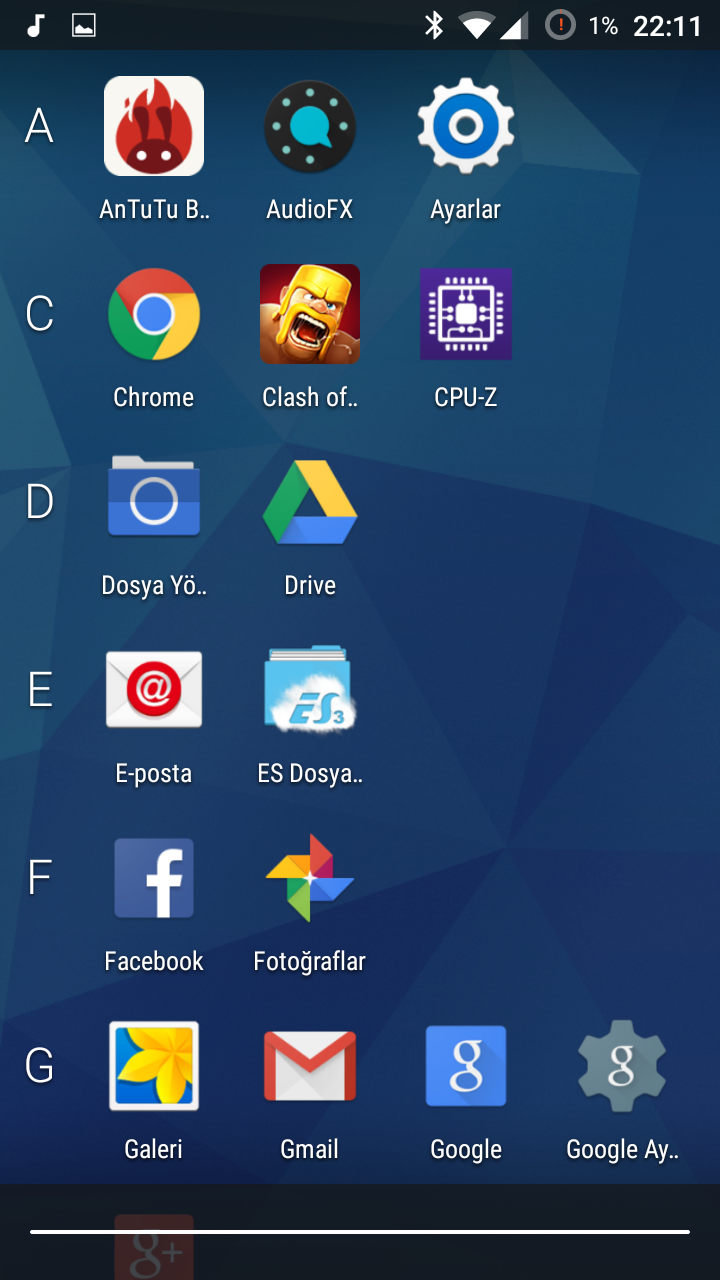
Task: Start Clash of Clans
Action: click(x=309, y=313)
